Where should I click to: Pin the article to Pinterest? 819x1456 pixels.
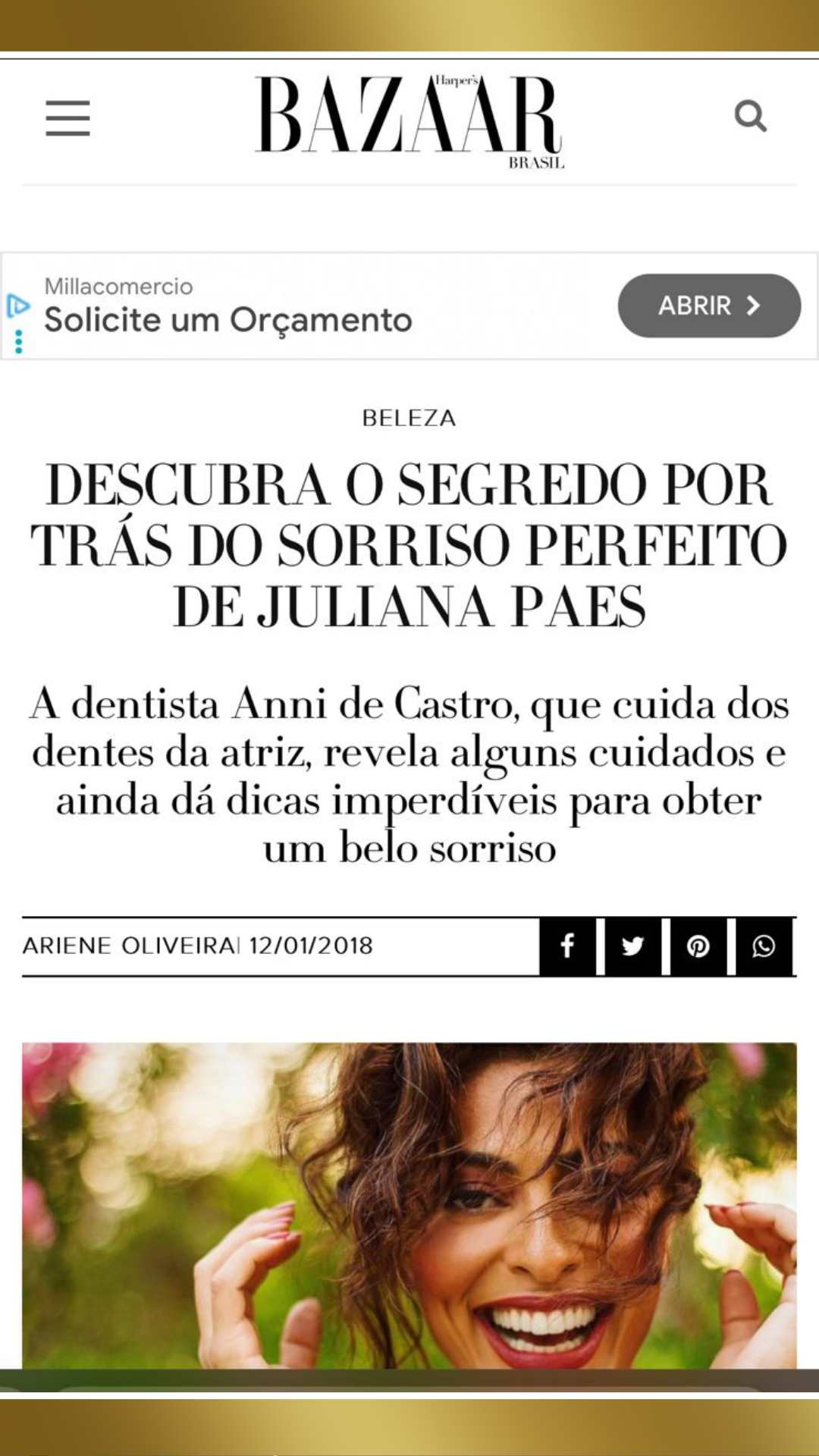[x=698, y=946]
